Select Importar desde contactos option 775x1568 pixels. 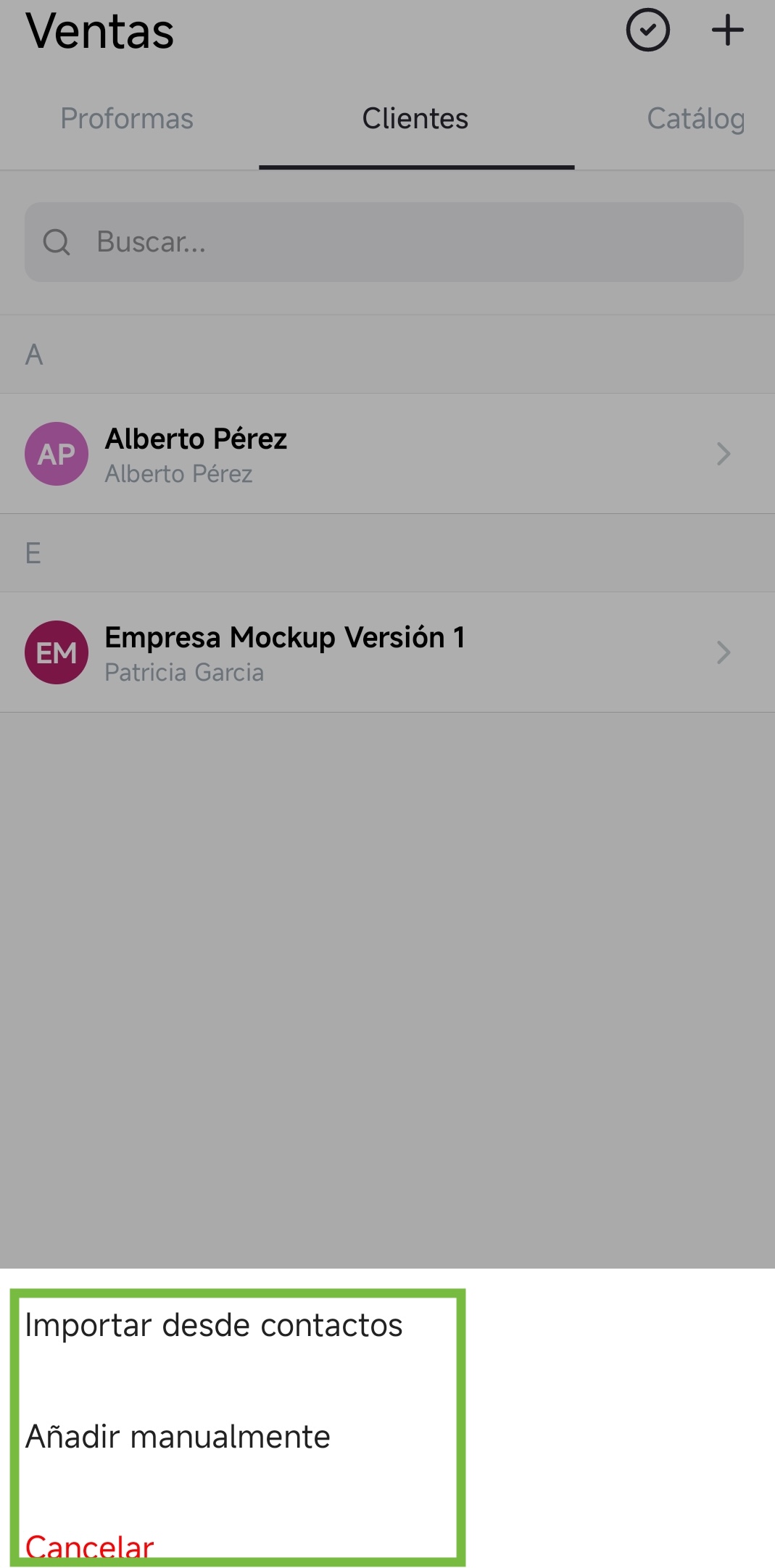[x=213, y=1325]
